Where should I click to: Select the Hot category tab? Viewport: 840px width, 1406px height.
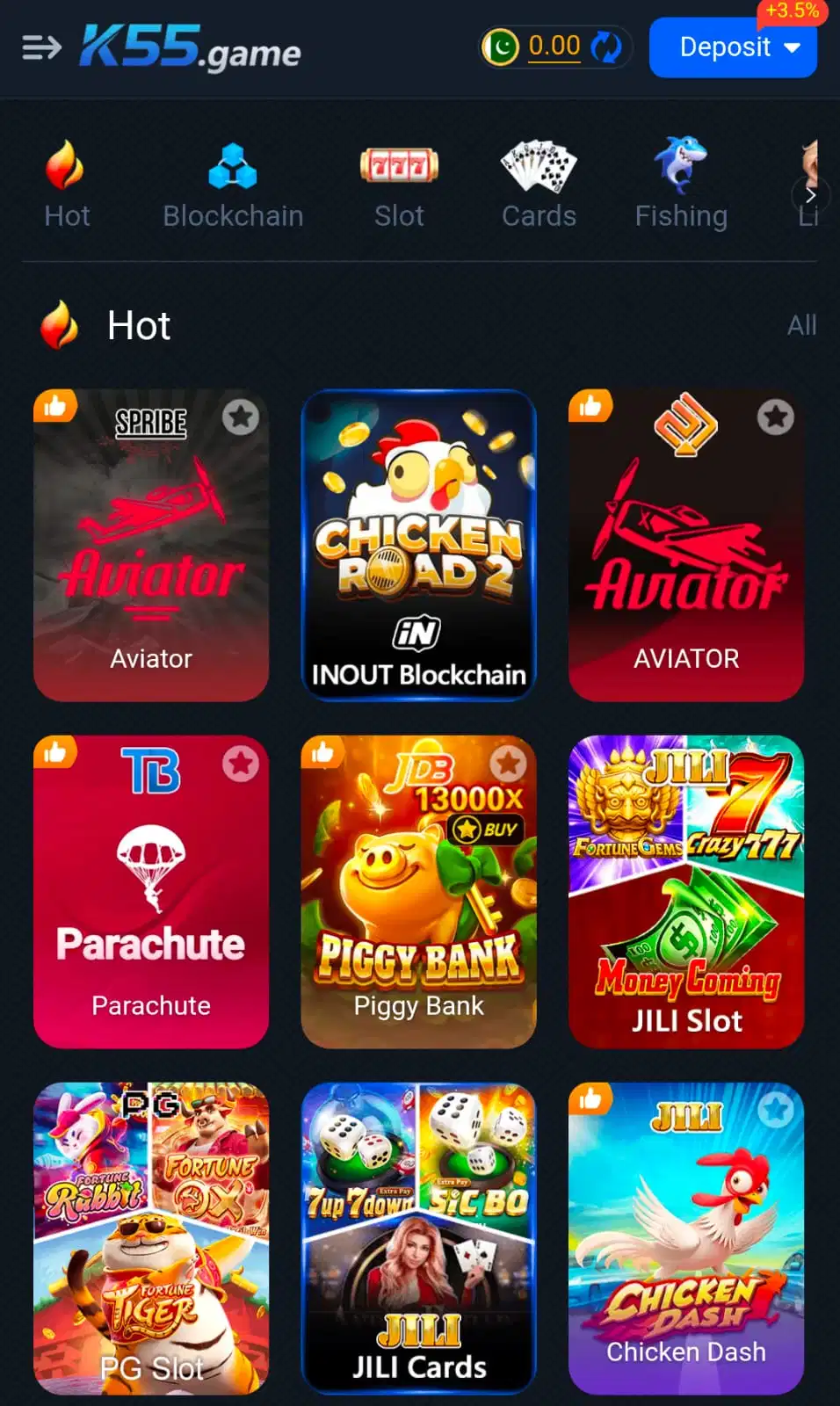click(x=67, y=184)
